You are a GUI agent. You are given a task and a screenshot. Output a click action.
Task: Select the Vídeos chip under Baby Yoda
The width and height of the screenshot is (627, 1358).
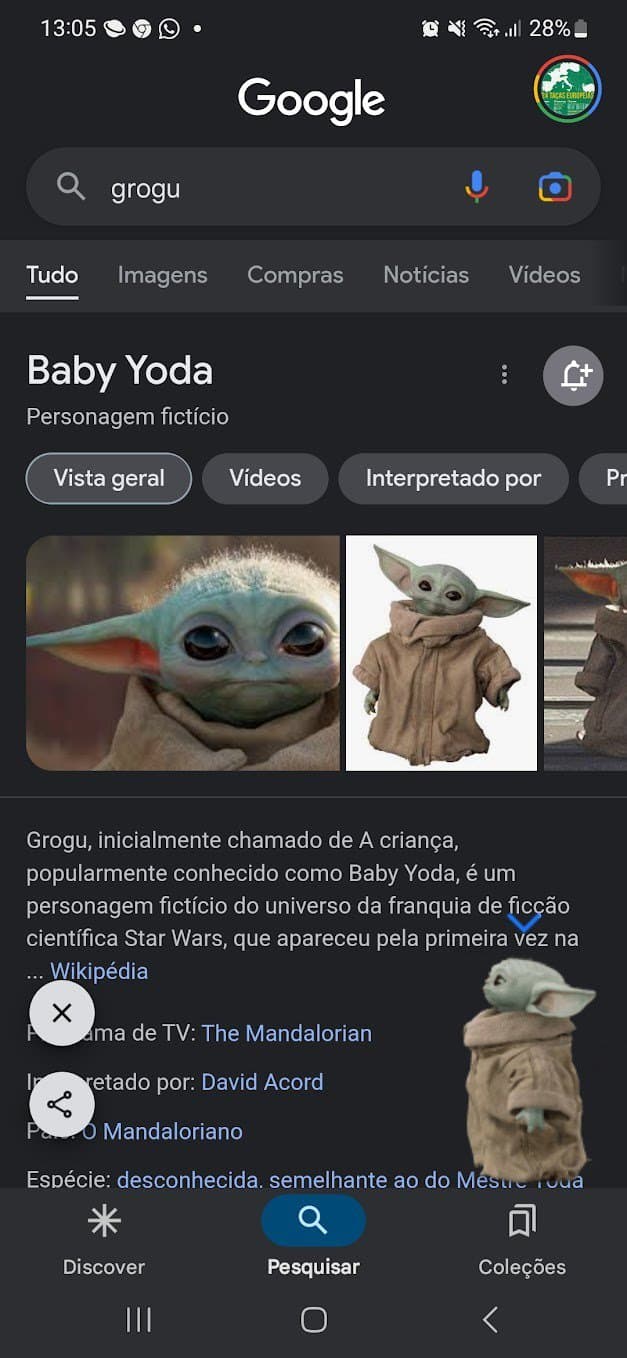pos(265,478)
